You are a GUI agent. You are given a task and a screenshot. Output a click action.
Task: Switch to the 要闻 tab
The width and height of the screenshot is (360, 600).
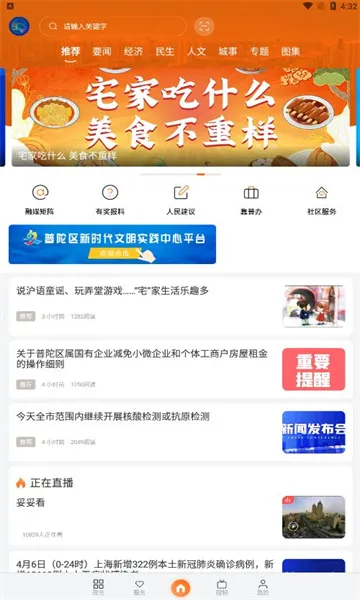tap(102, 51)
